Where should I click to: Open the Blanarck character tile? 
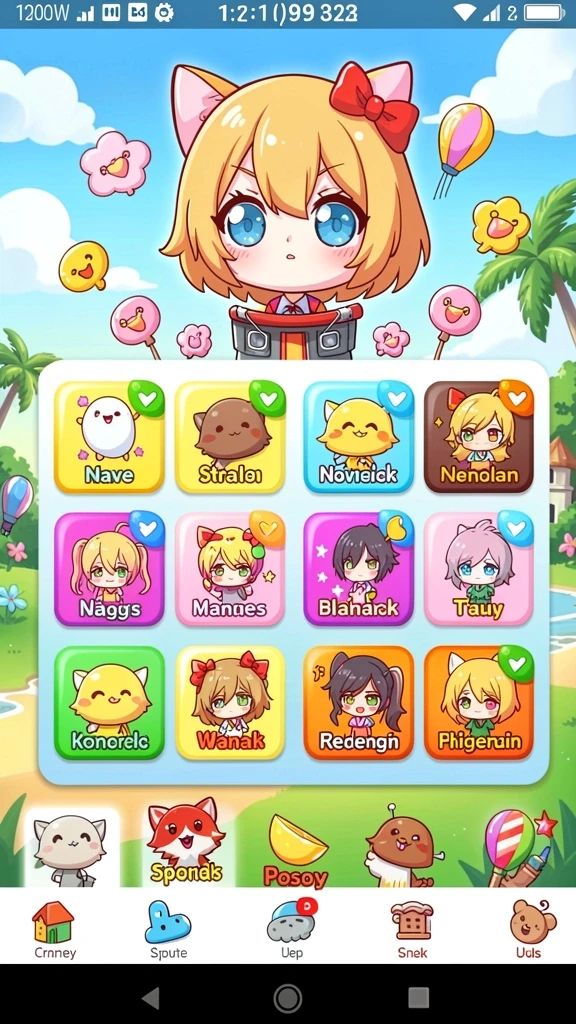pyautogui.click(x=359, y=569)
